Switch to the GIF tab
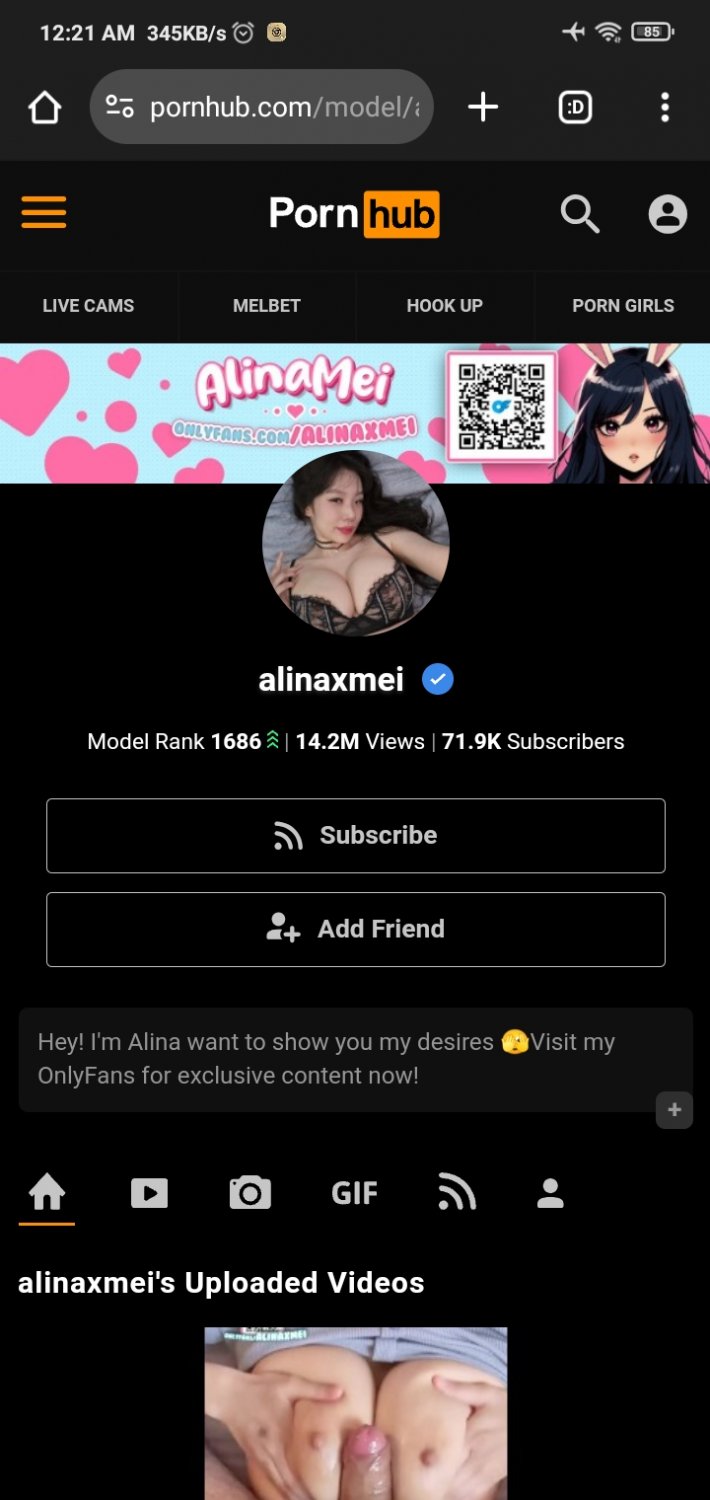Image resolution: width=710 pixels, height=1500 pixels. (x=354, y=1193)
